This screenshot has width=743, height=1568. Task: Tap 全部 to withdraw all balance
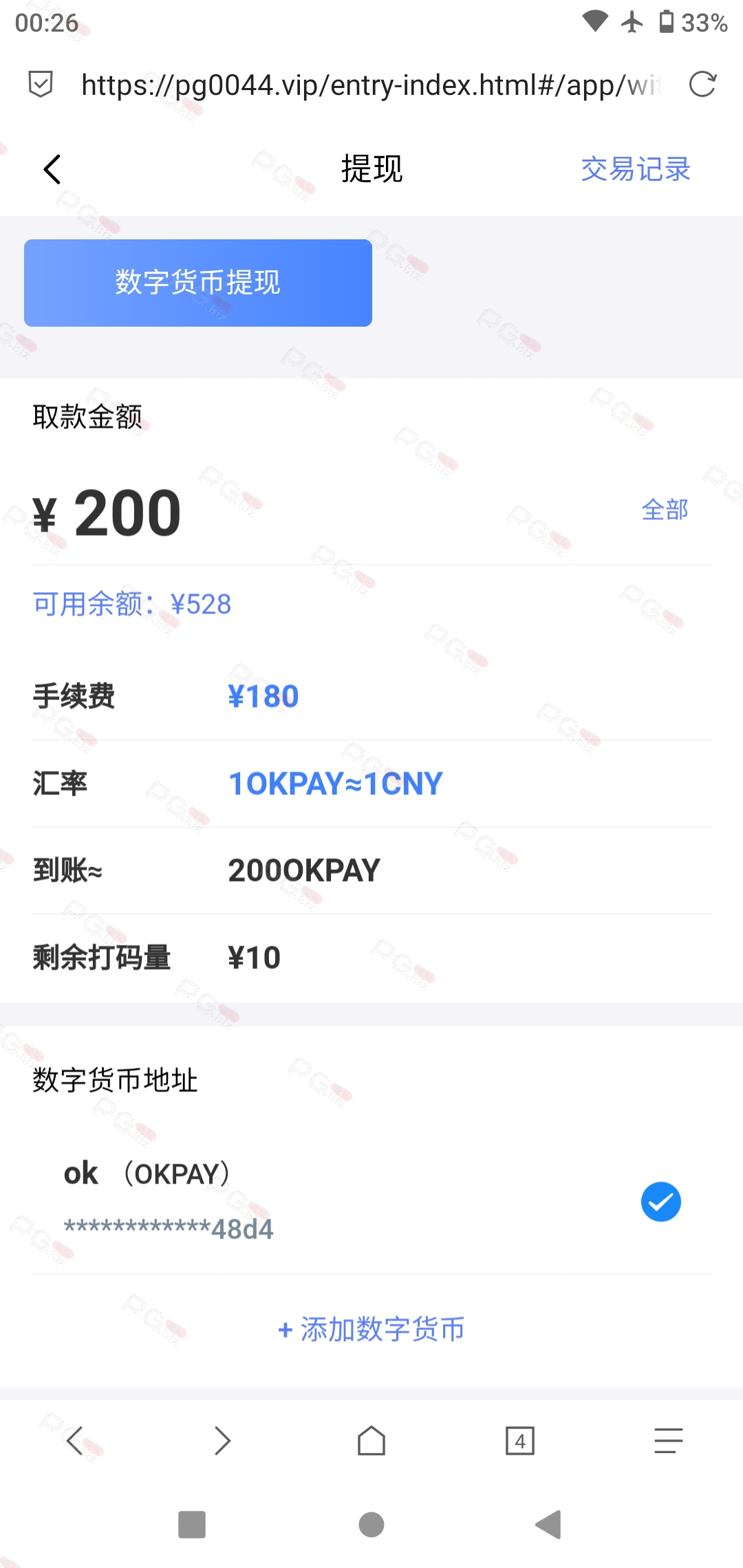pos(665,510)
